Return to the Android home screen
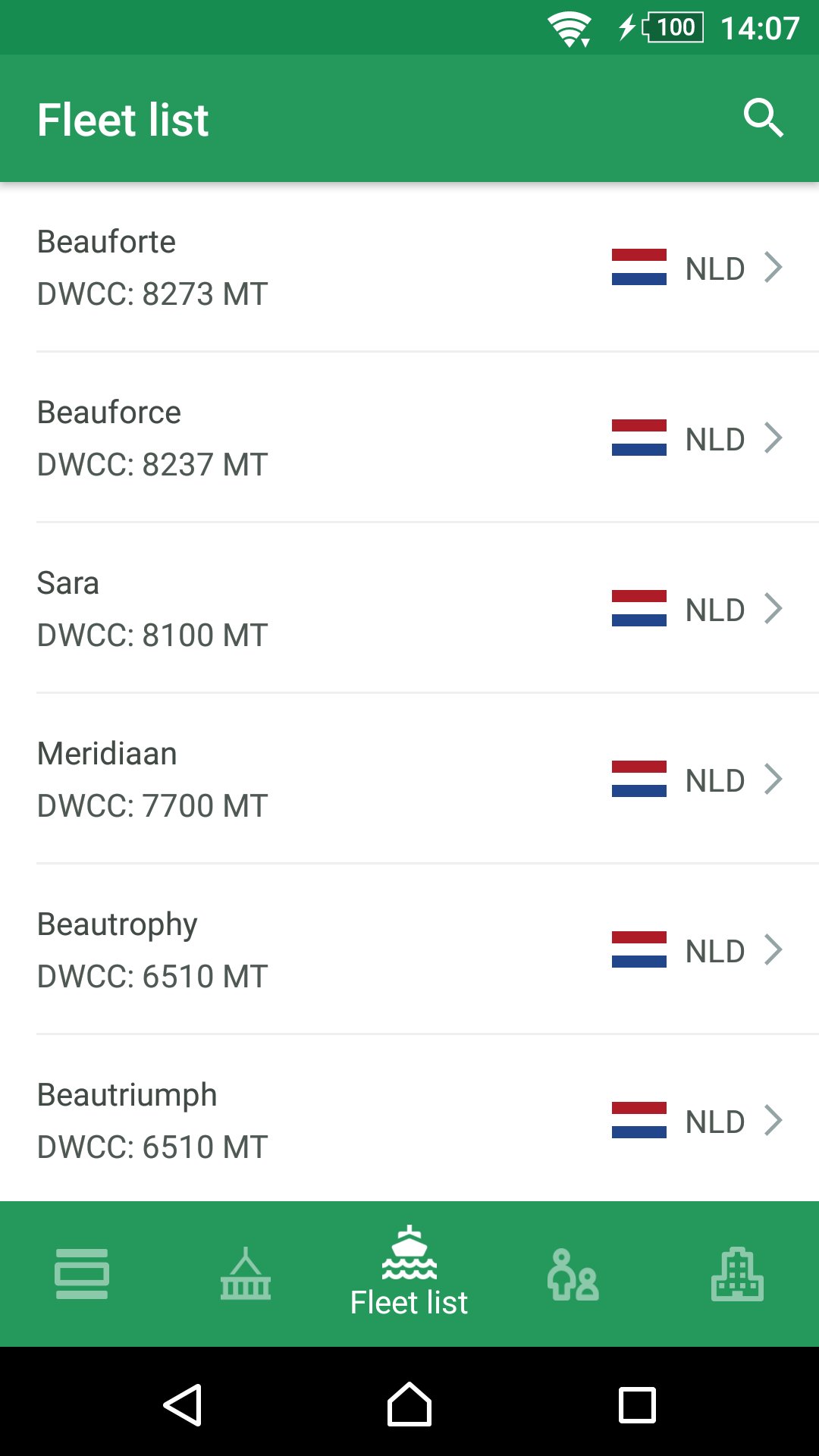The height and width of the screenshot is (1456, 819). click(409, 1405)
